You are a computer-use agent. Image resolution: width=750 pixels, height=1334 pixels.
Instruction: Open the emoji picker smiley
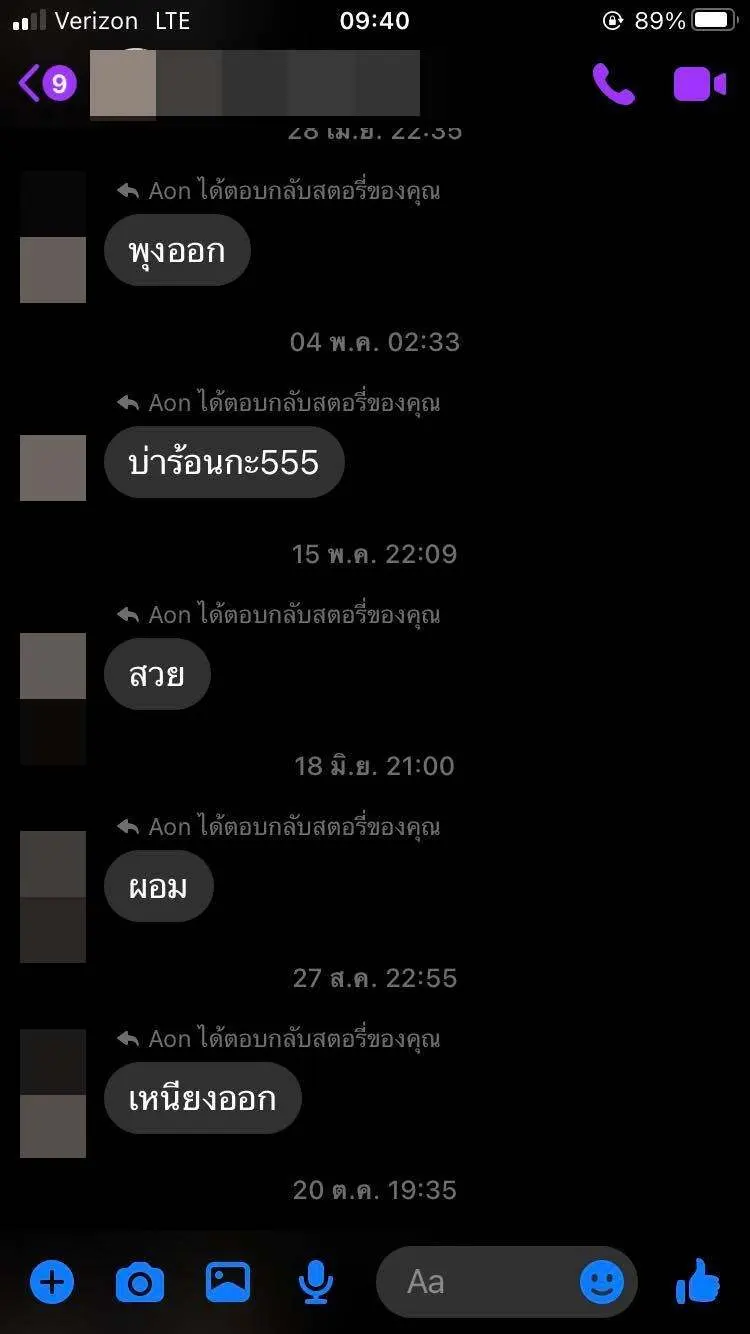[x=601, y=1281]
